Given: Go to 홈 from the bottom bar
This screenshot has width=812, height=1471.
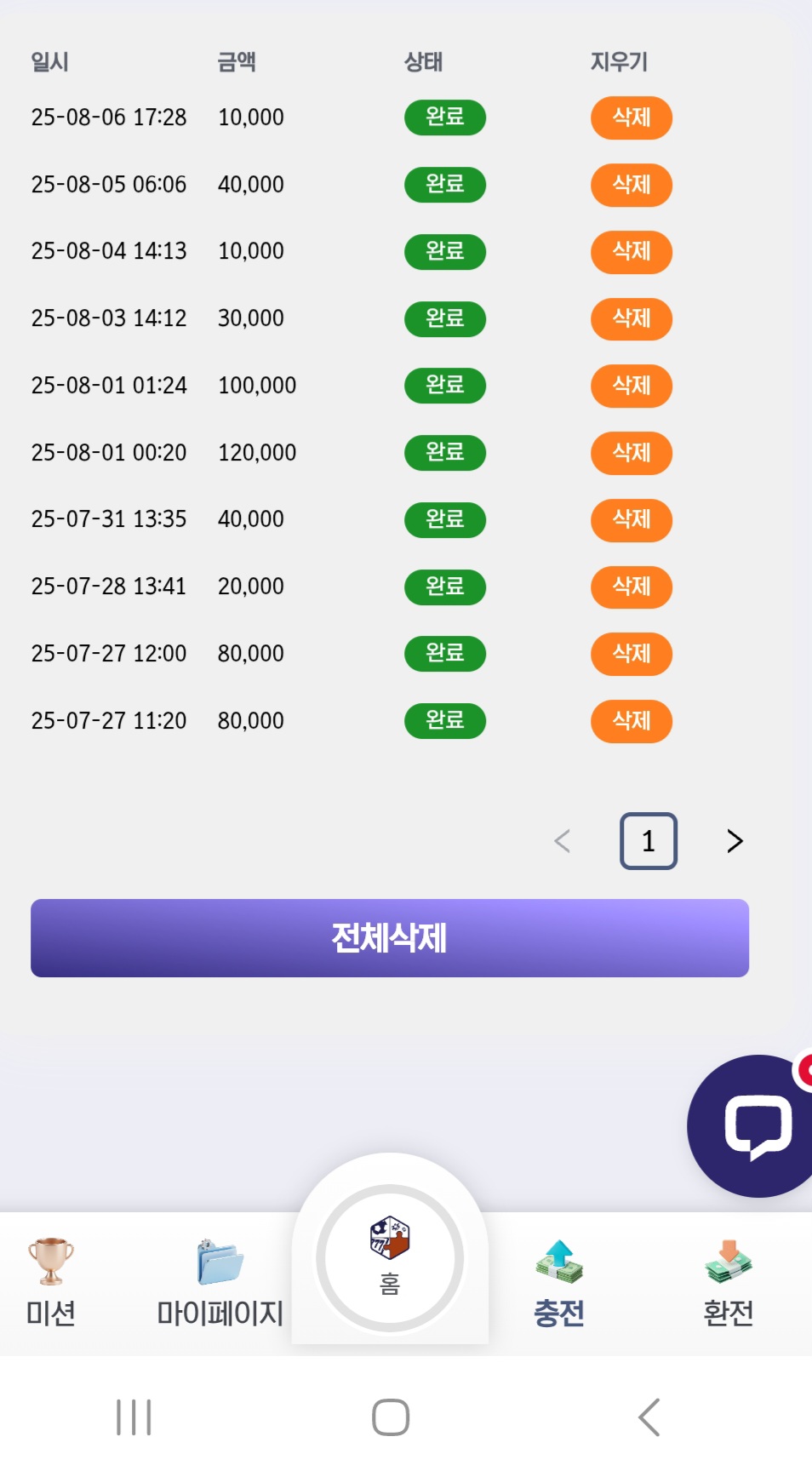Looking at the screenshot, I should (x=390, y=1257).
